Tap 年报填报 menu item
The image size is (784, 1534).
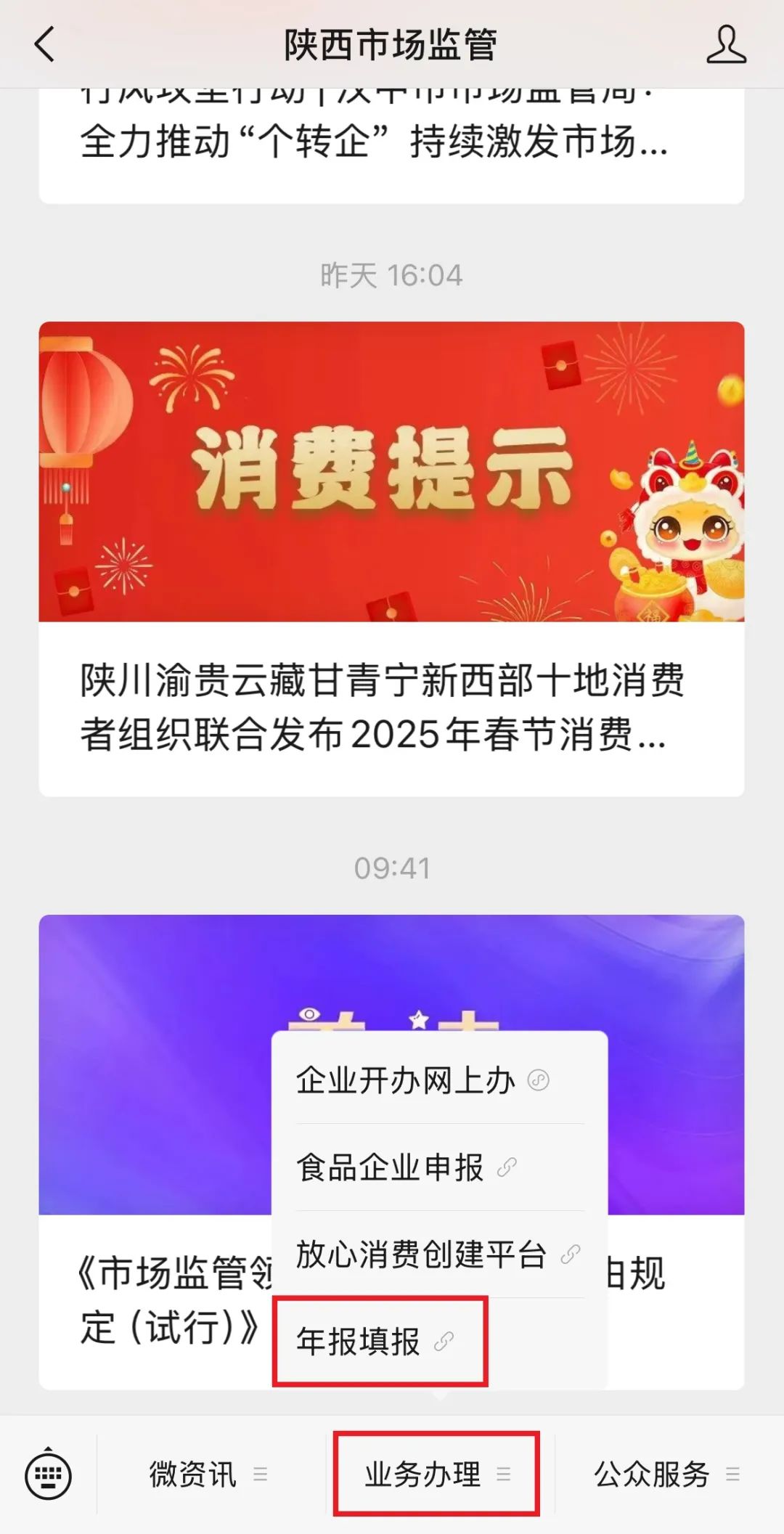375,1342
